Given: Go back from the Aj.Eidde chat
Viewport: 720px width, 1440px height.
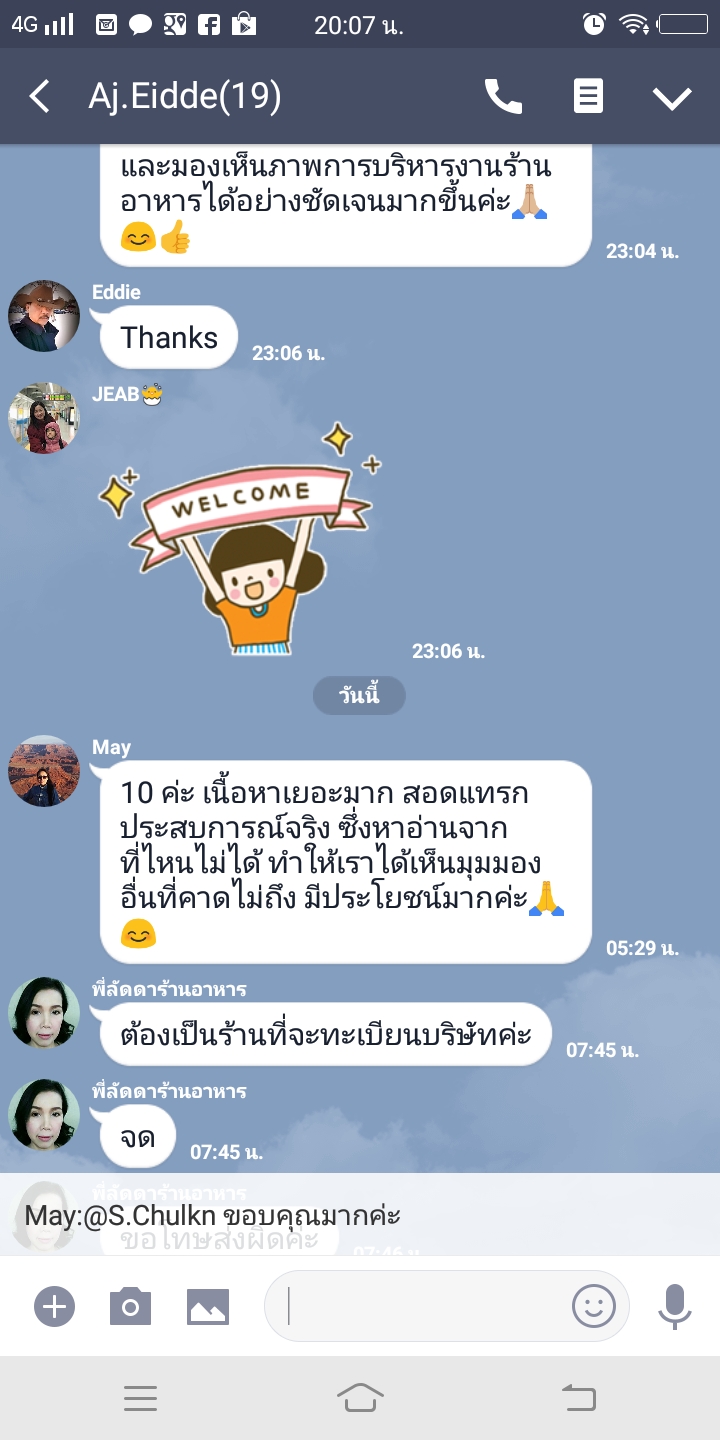Looking at the screenshot, I should [40, 97].
